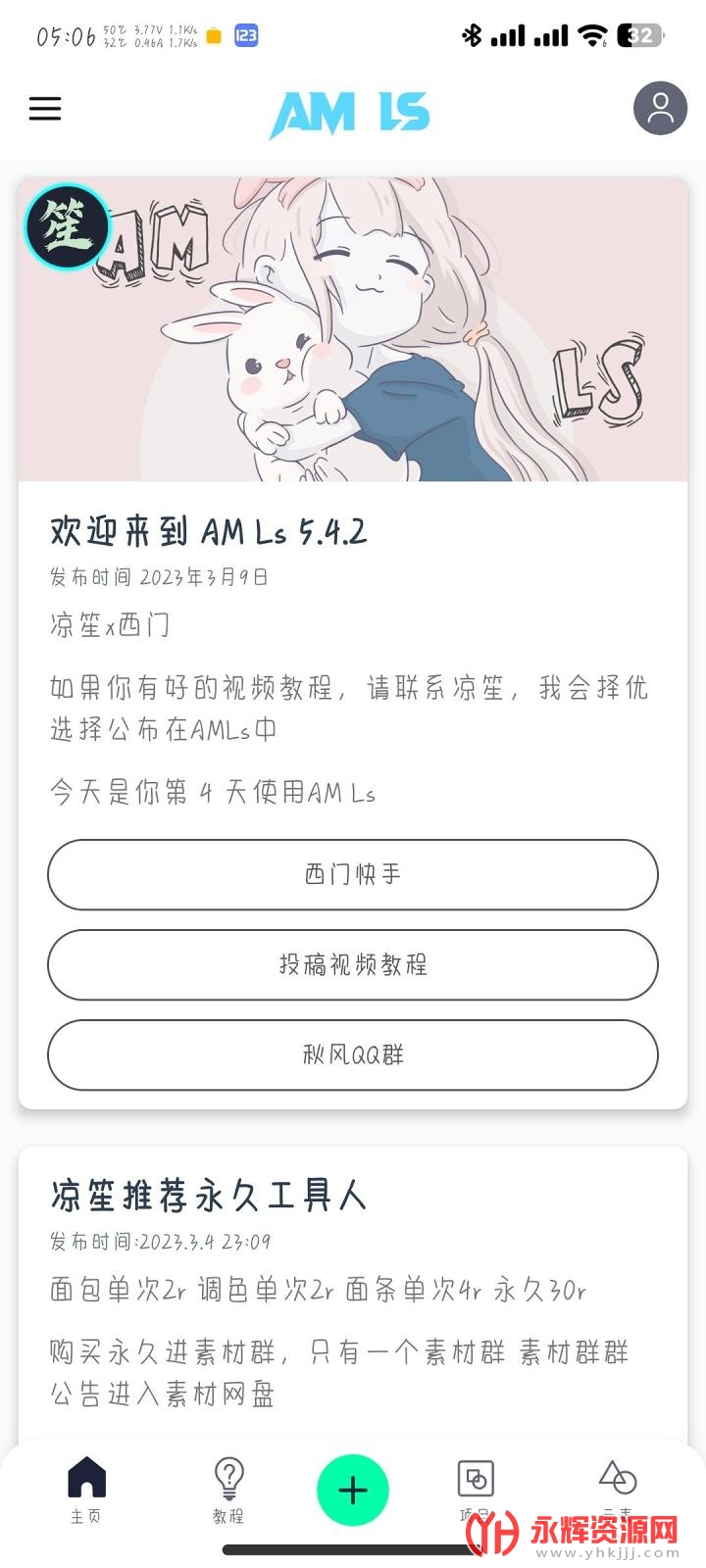Switch to the shapes elements tab
Viewport: 706px width, 1568px height.
tap(618, 1487)
